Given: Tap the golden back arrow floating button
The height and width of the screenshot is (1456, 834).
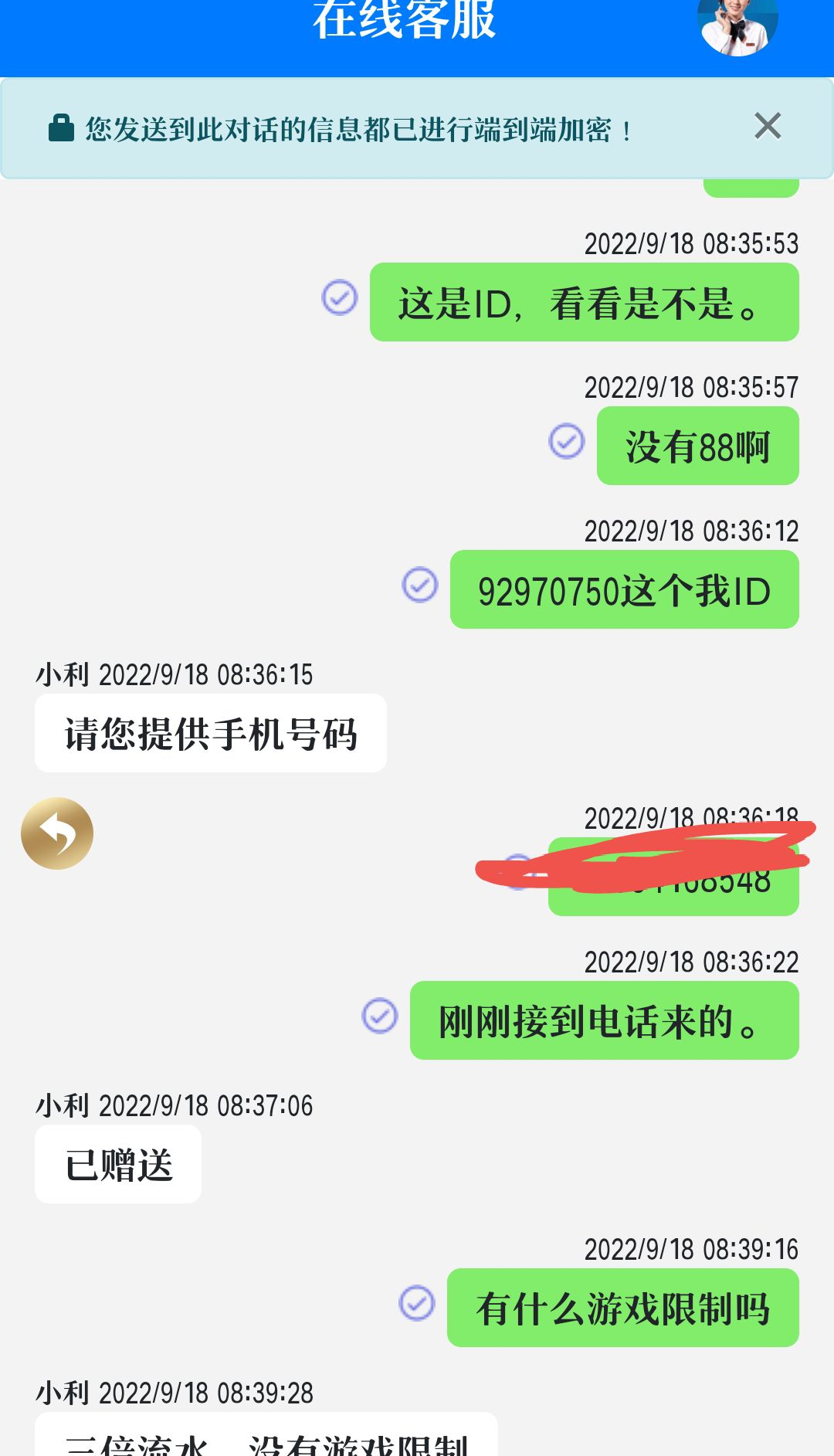Looking at the screenshot, I should pyautogui.click(x=57, y=833).
